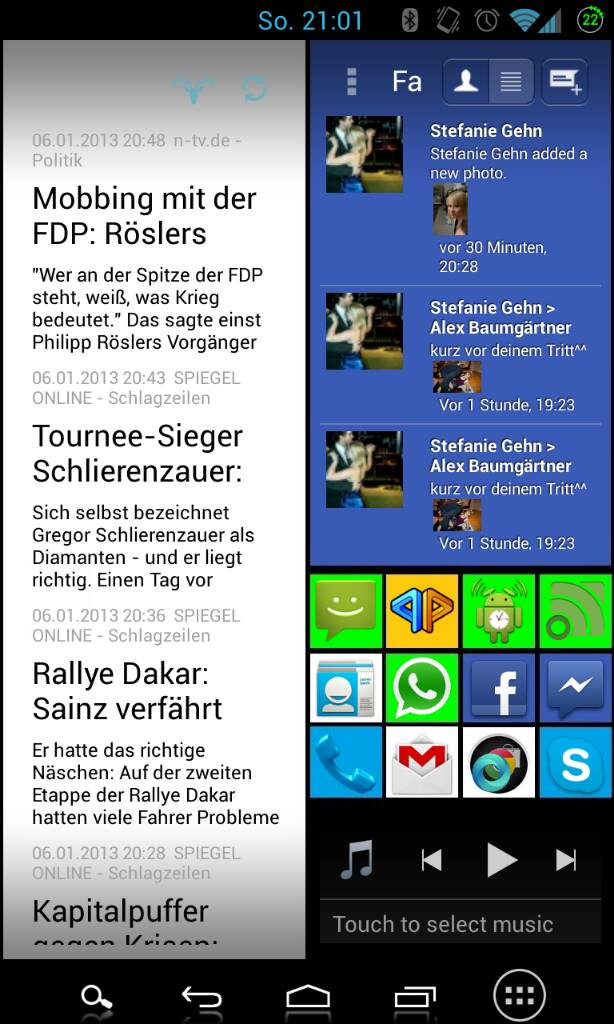Open the Mobbing mit der FDP article
The image size is (614, 1024).
tap(144, 216)
